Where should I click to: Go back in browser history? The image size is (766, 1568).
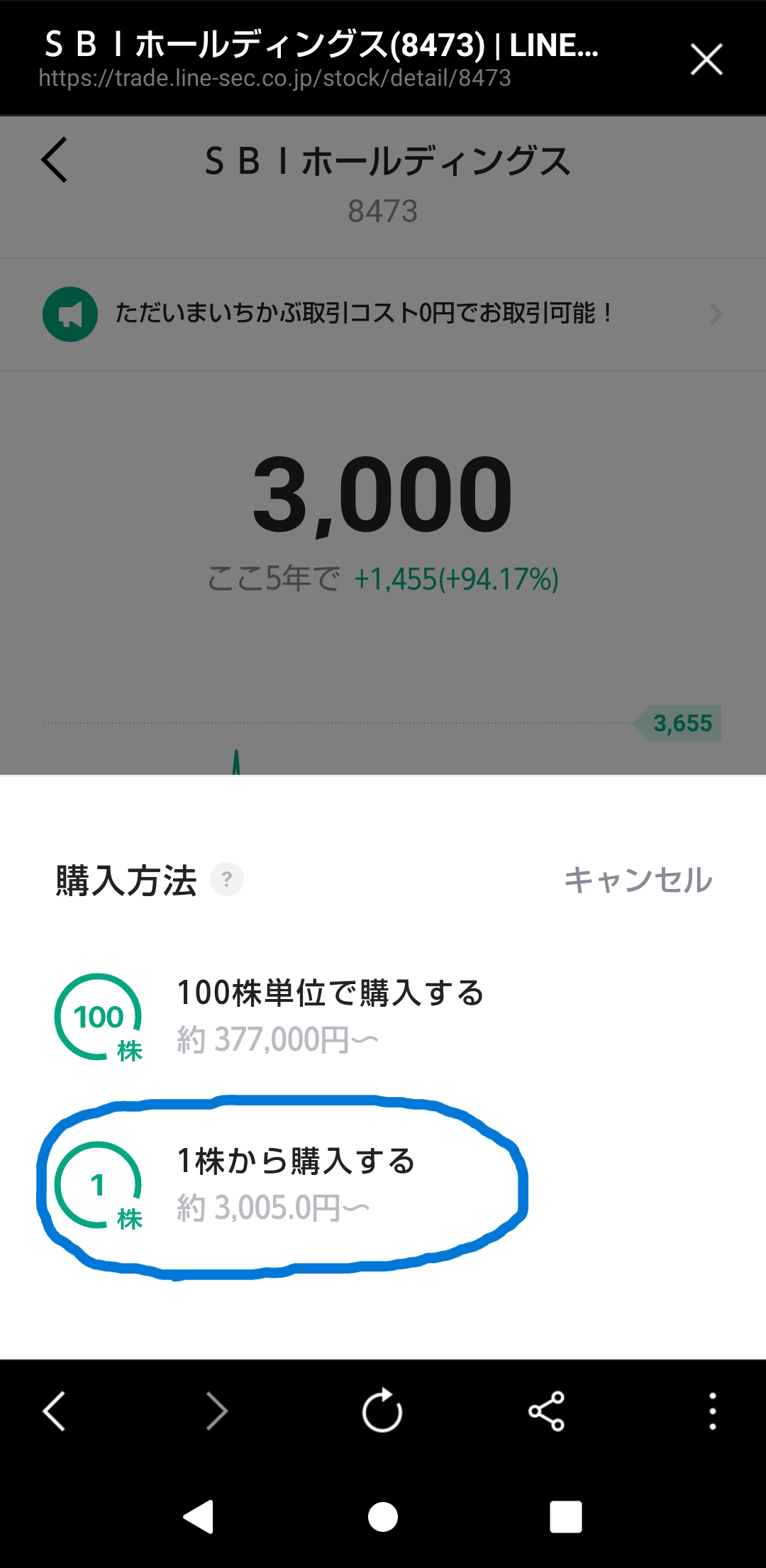pos(55,1410)
